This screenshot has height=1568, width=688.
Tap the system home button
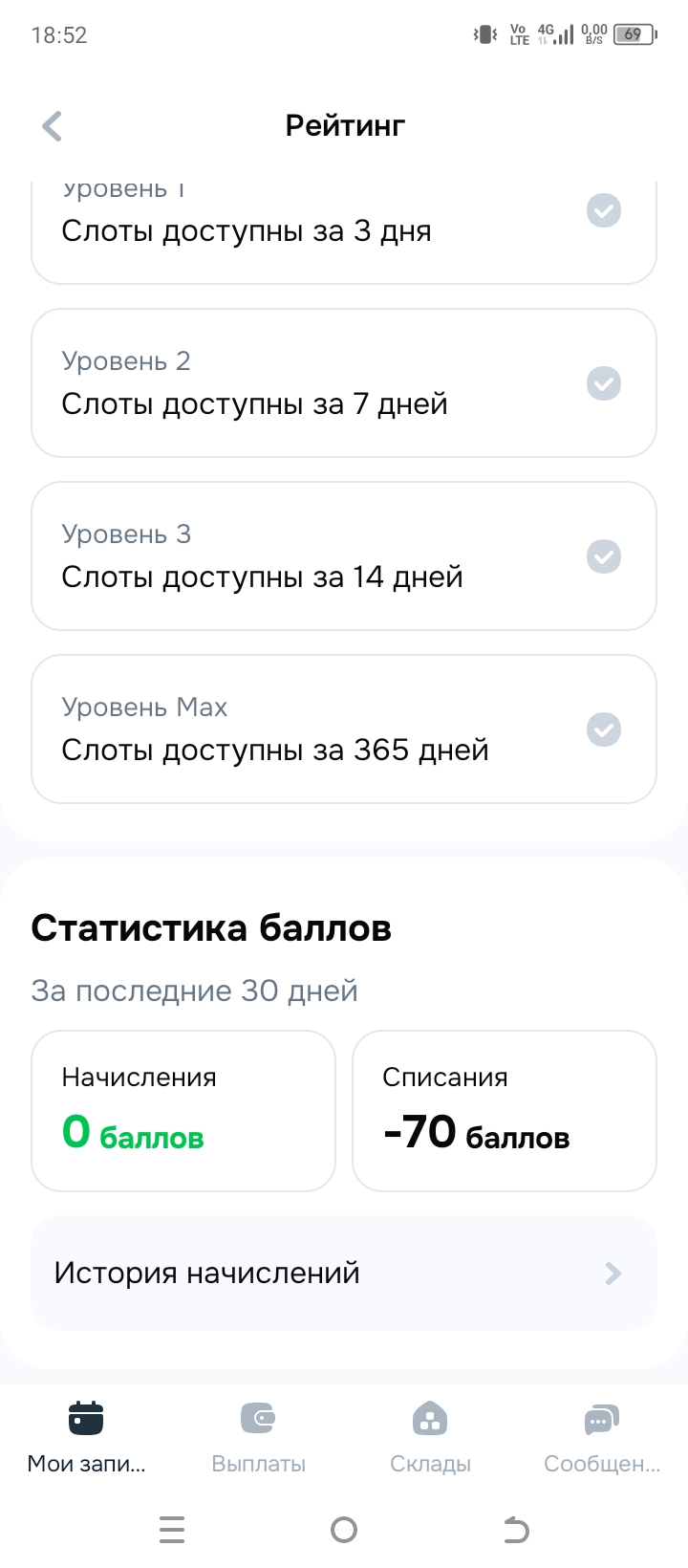pyautogui.click(x=344, y=1531)
